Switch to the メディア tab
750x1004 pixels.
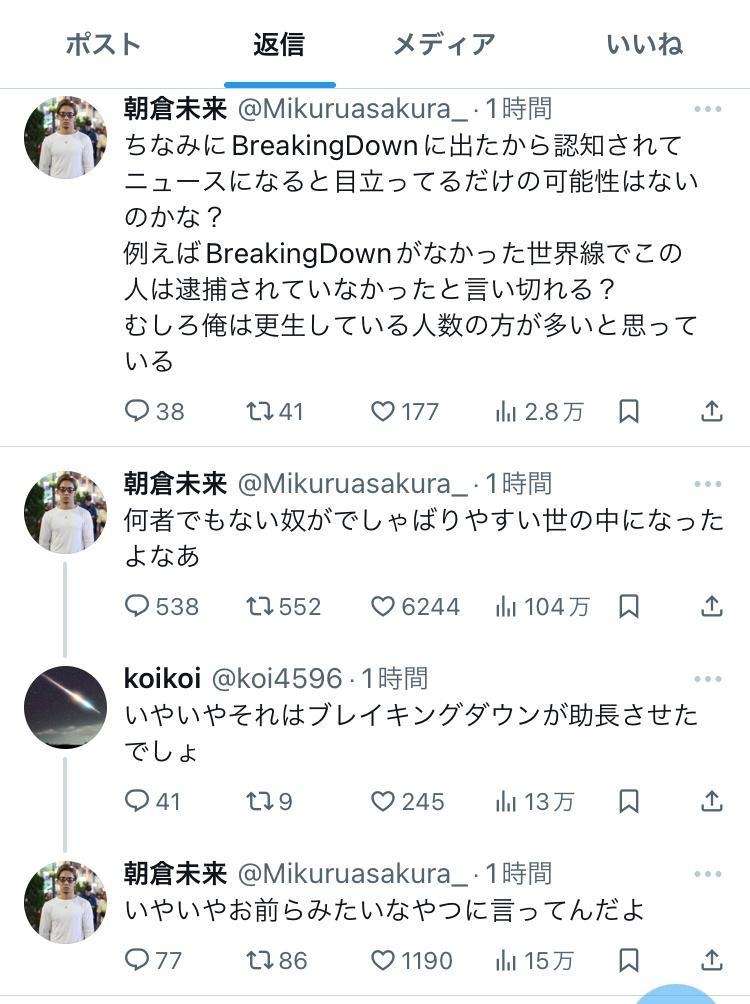tap(443, 45)
